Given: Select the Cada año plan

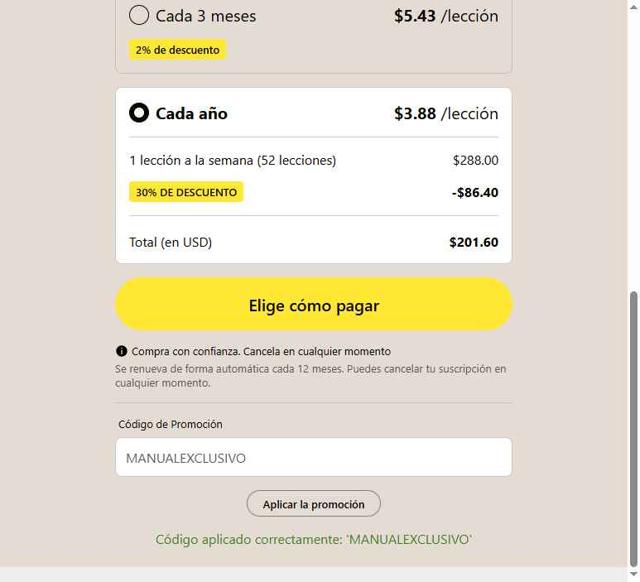Looking at the screenshot, I should (139, 113).
